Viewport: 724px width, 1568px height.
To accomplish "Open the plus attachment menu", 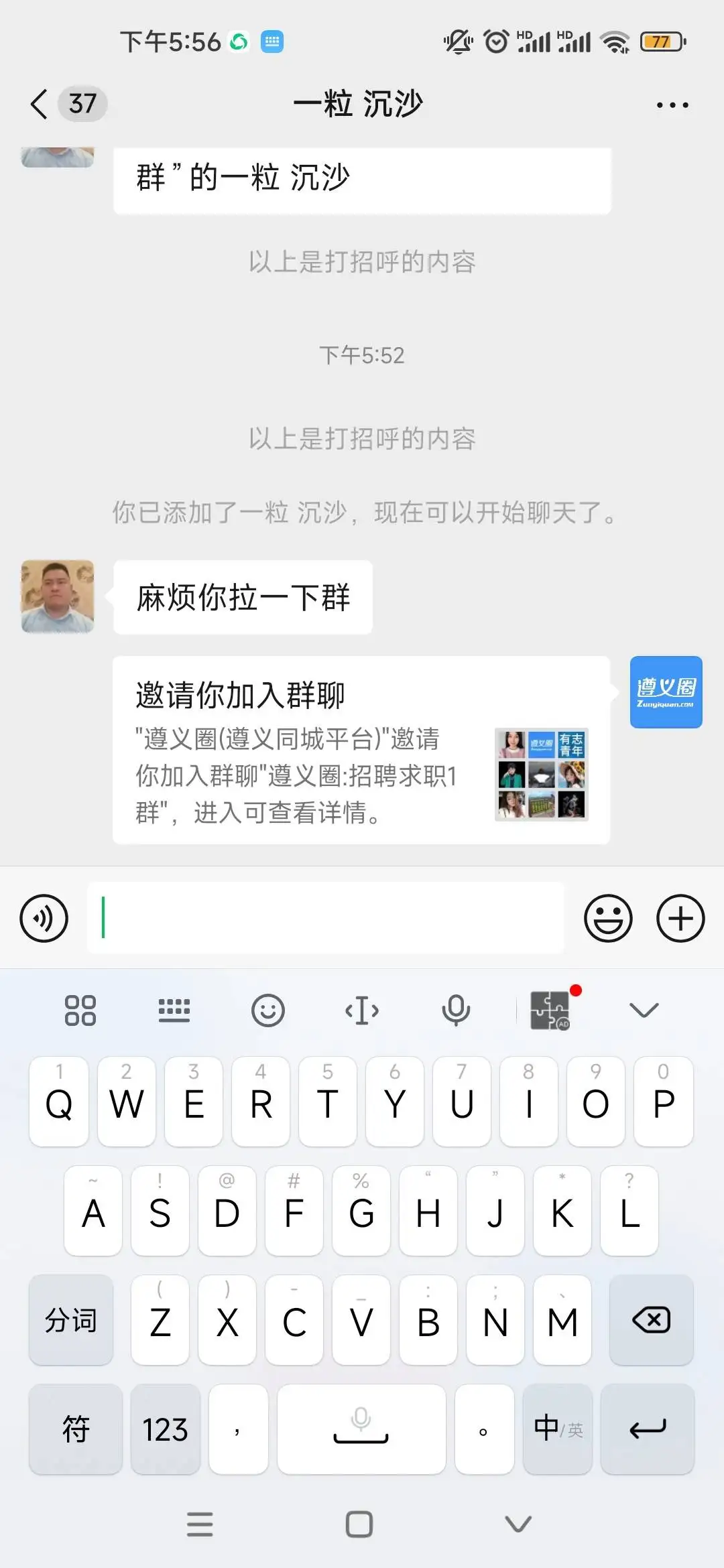I will (x=680, y=918).
